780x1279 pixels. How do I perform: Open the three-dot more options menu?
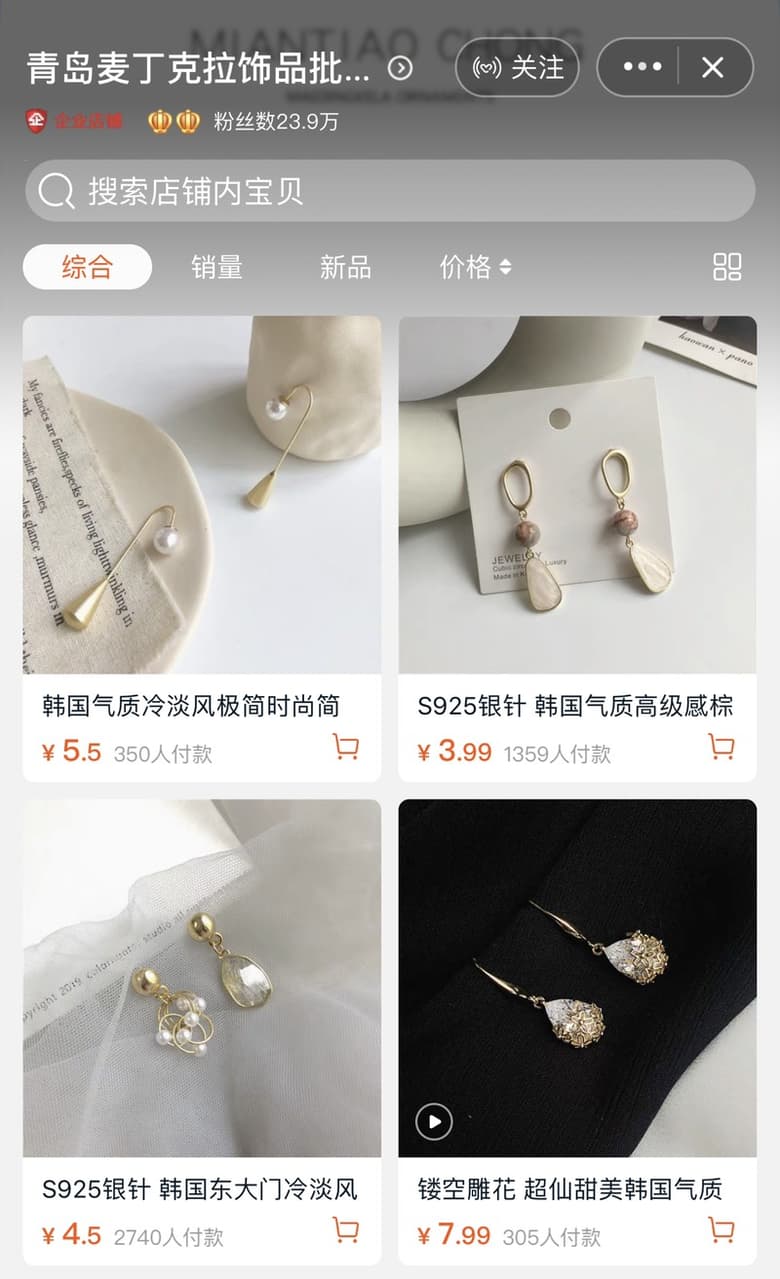point(642,67)
